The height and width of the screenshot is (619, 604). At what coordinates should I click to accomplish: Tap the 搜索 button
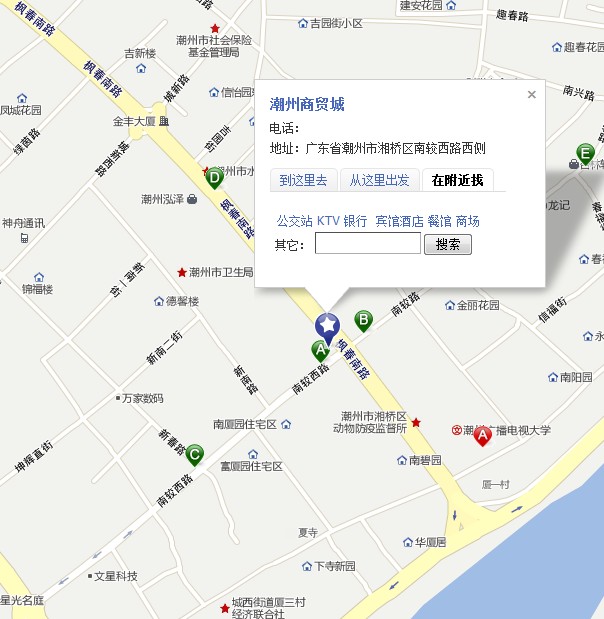(x=448, y=244)
